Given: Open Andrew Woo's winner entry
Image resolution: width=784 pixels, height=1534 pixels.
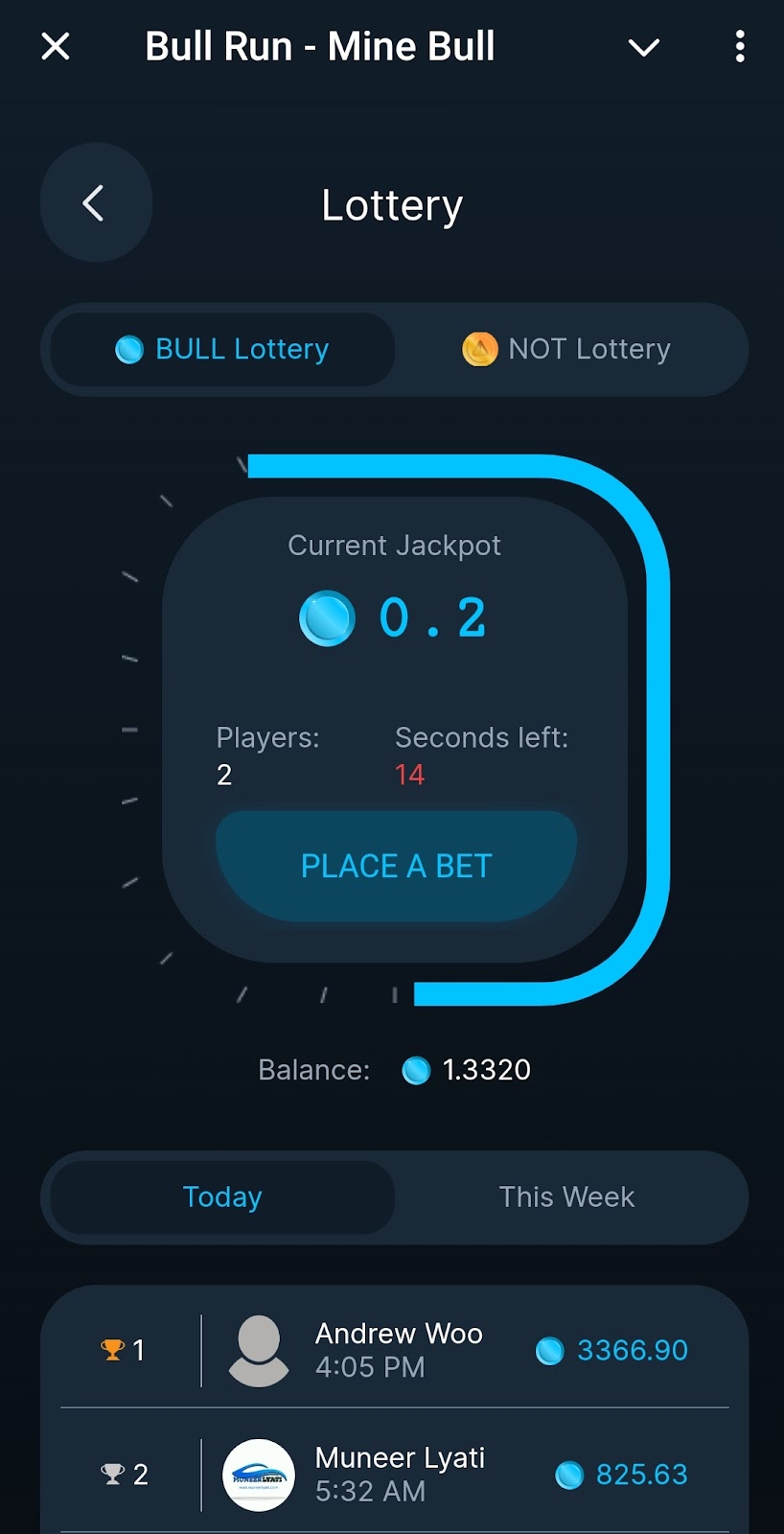Looking at the screenshot, I should 398,1349.
